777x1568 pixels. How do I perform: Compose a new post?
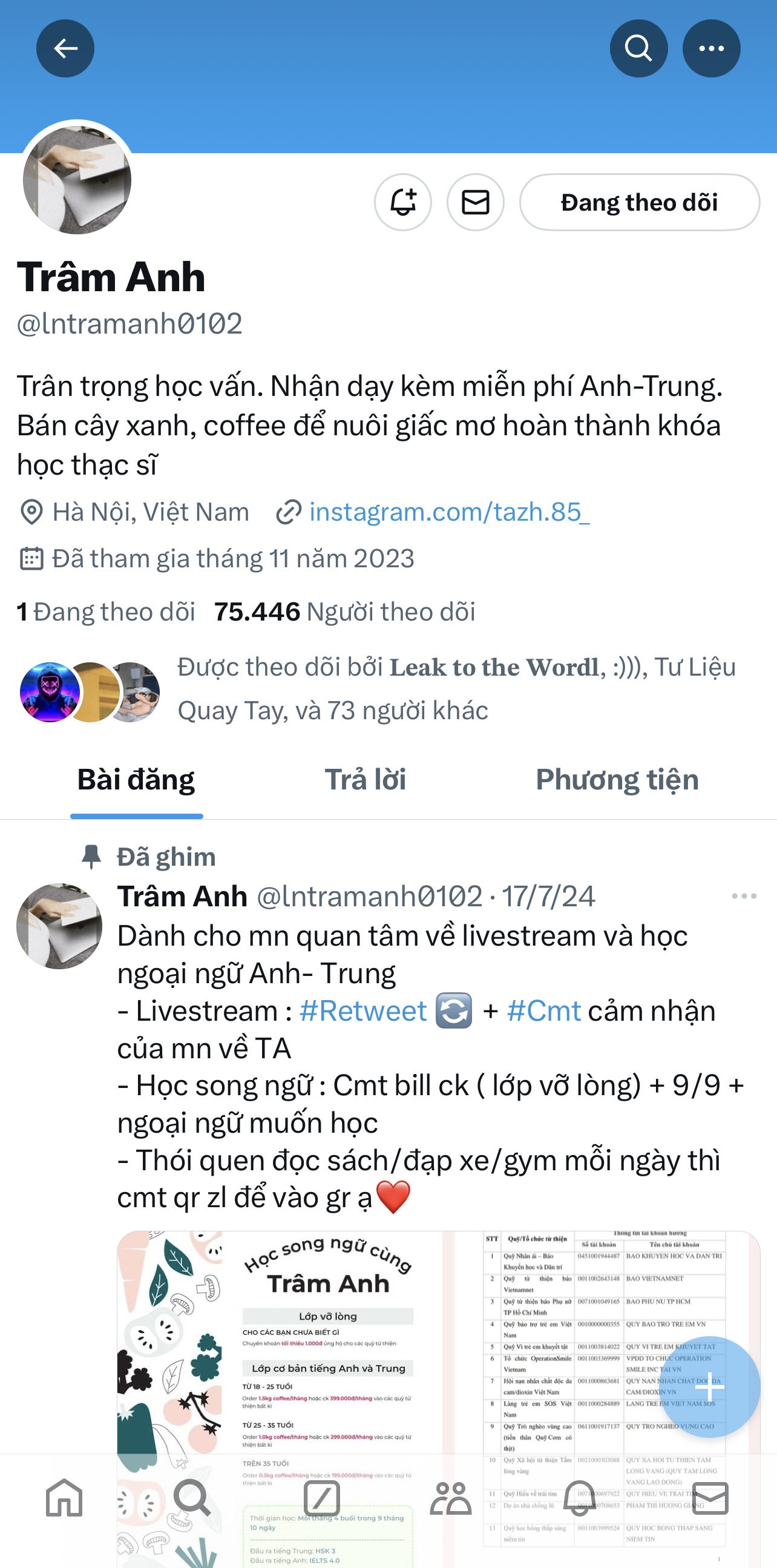coord(709,1387)
